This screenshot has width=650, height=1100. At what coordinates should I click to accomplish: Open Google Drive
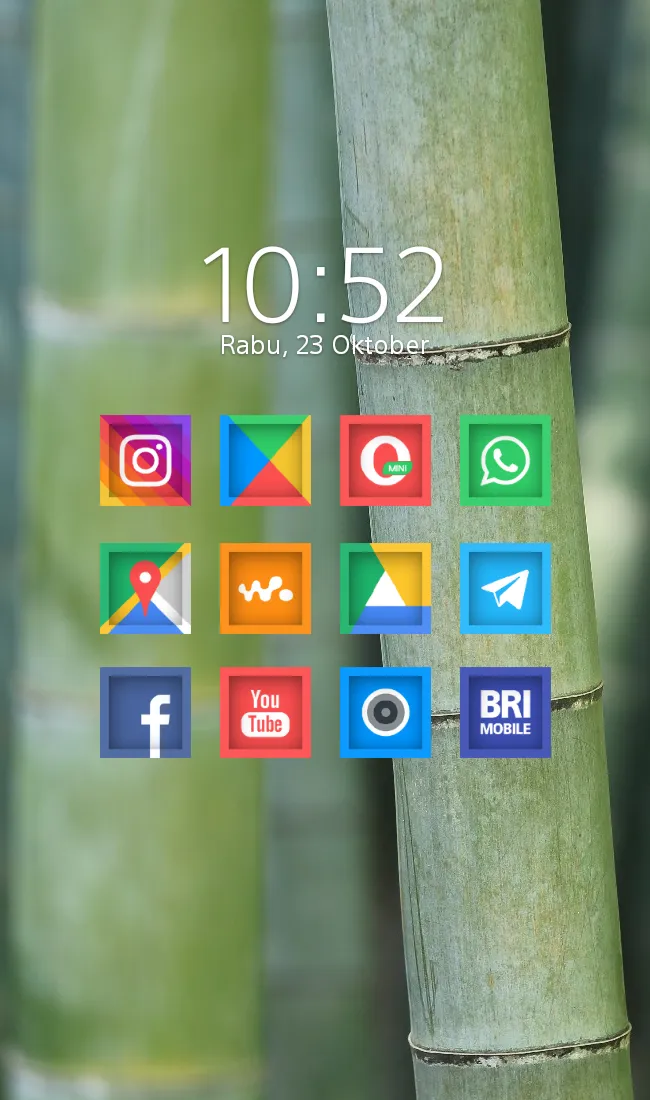(385, 588)
